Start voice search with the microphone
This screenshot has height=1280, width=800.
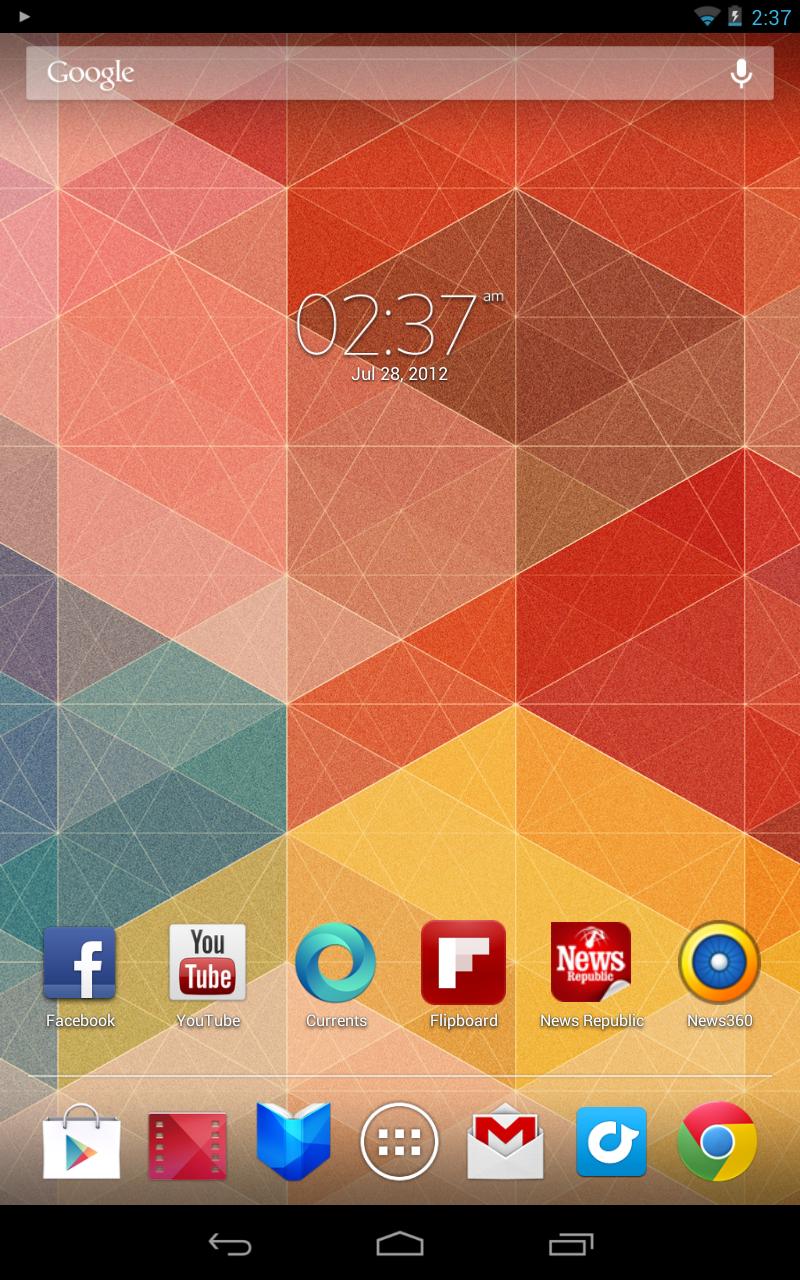[740, 73]
